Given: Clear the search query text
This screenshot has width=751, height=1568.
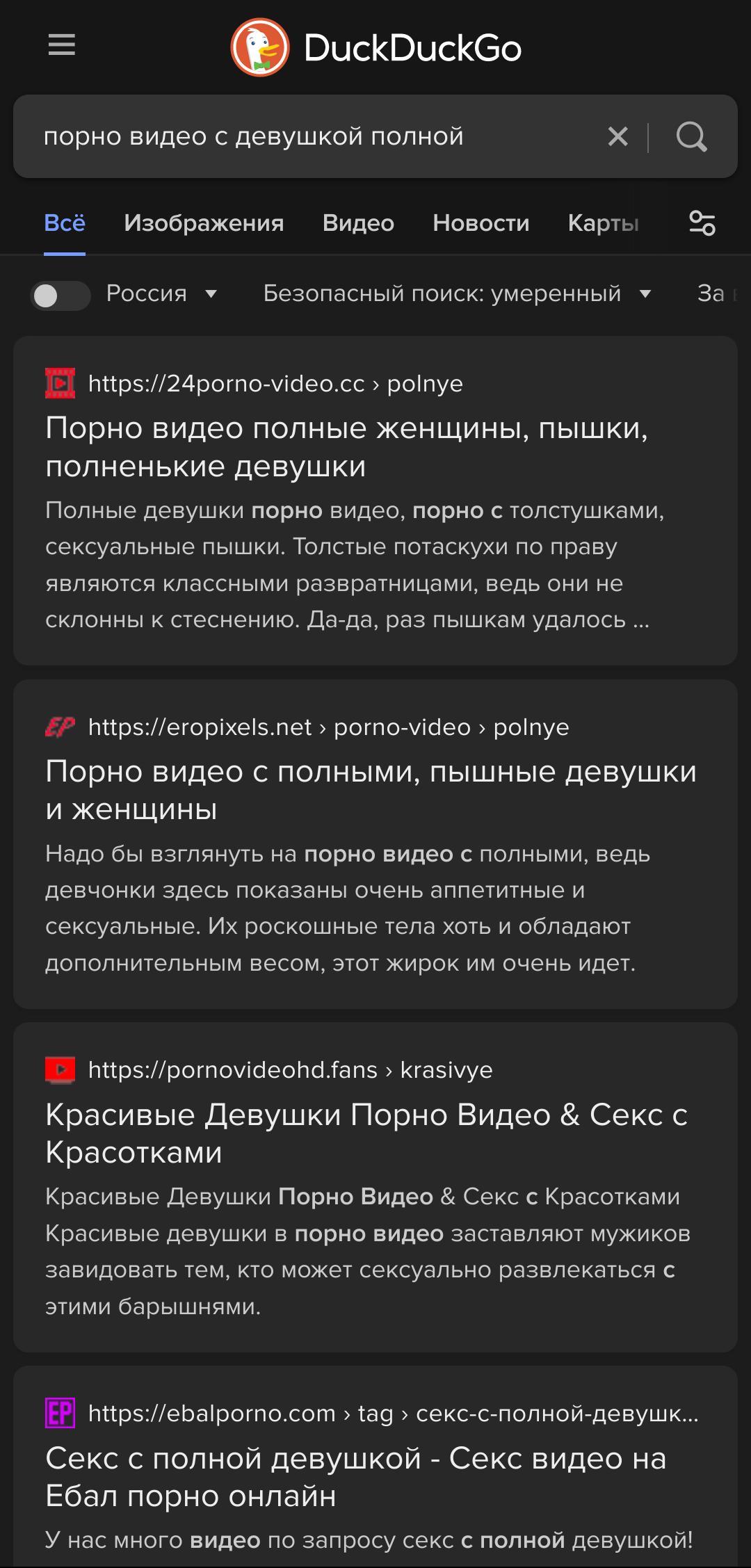Looking at the screenshot, I should point(617,136).
